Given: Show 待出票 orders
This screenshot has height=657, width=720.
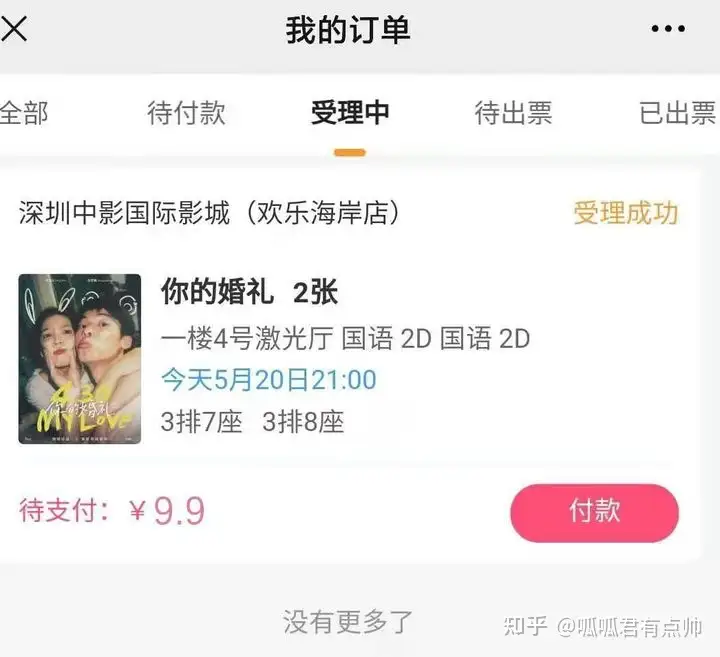Looking at the screenshot, I should coord(513,113).
